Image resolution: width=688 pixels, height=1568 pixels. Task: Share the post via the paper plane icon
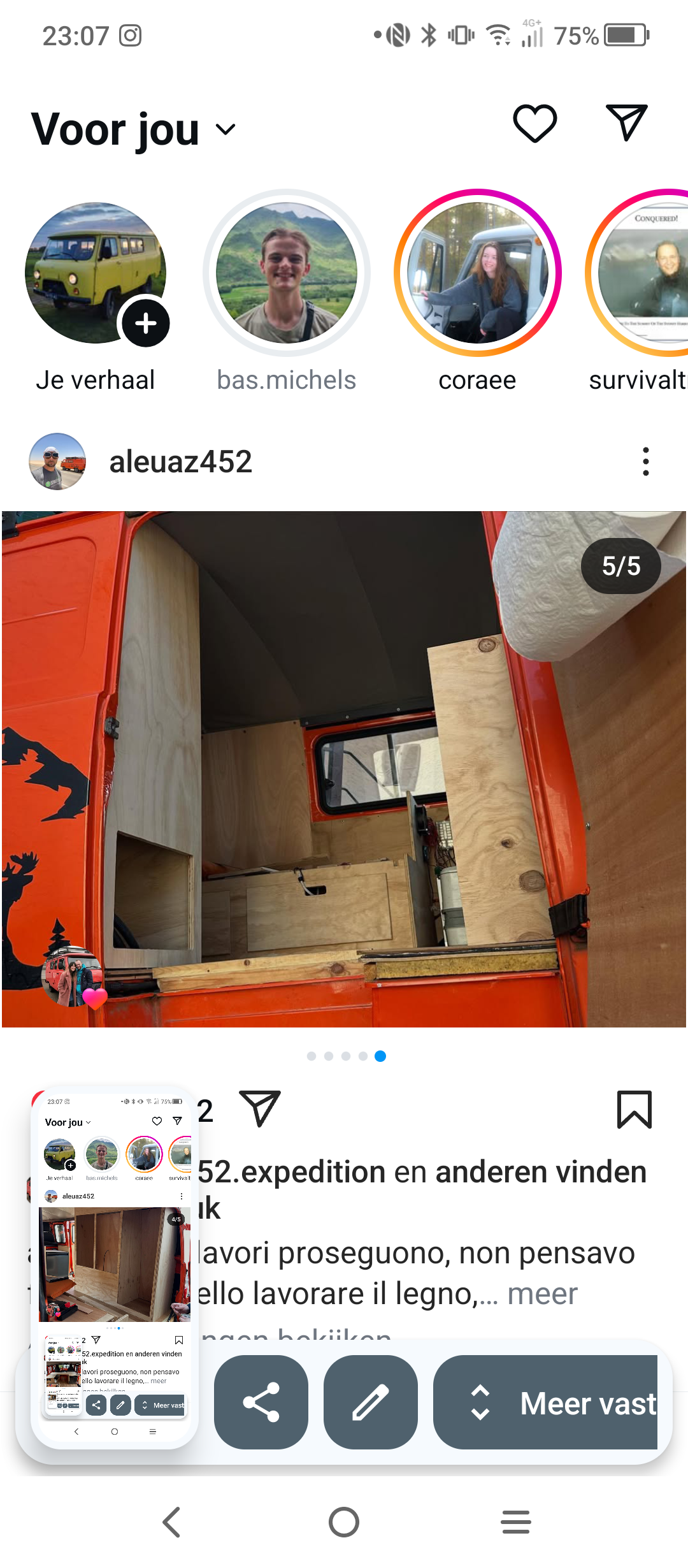[x=260, y=1109]
